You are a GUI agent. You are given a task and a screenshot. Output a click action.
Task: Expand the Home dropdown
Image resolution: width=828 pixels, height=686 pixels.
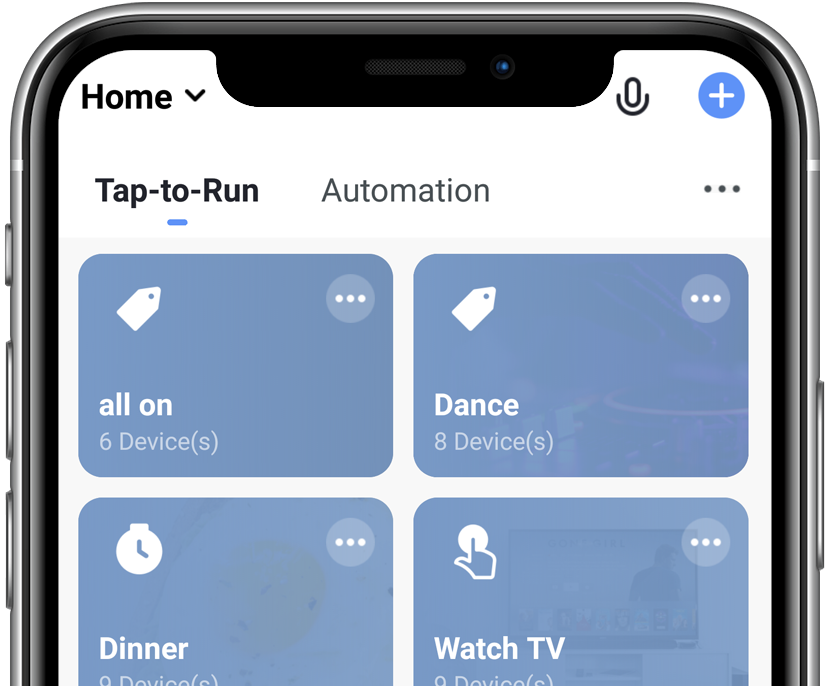point(142,97)
